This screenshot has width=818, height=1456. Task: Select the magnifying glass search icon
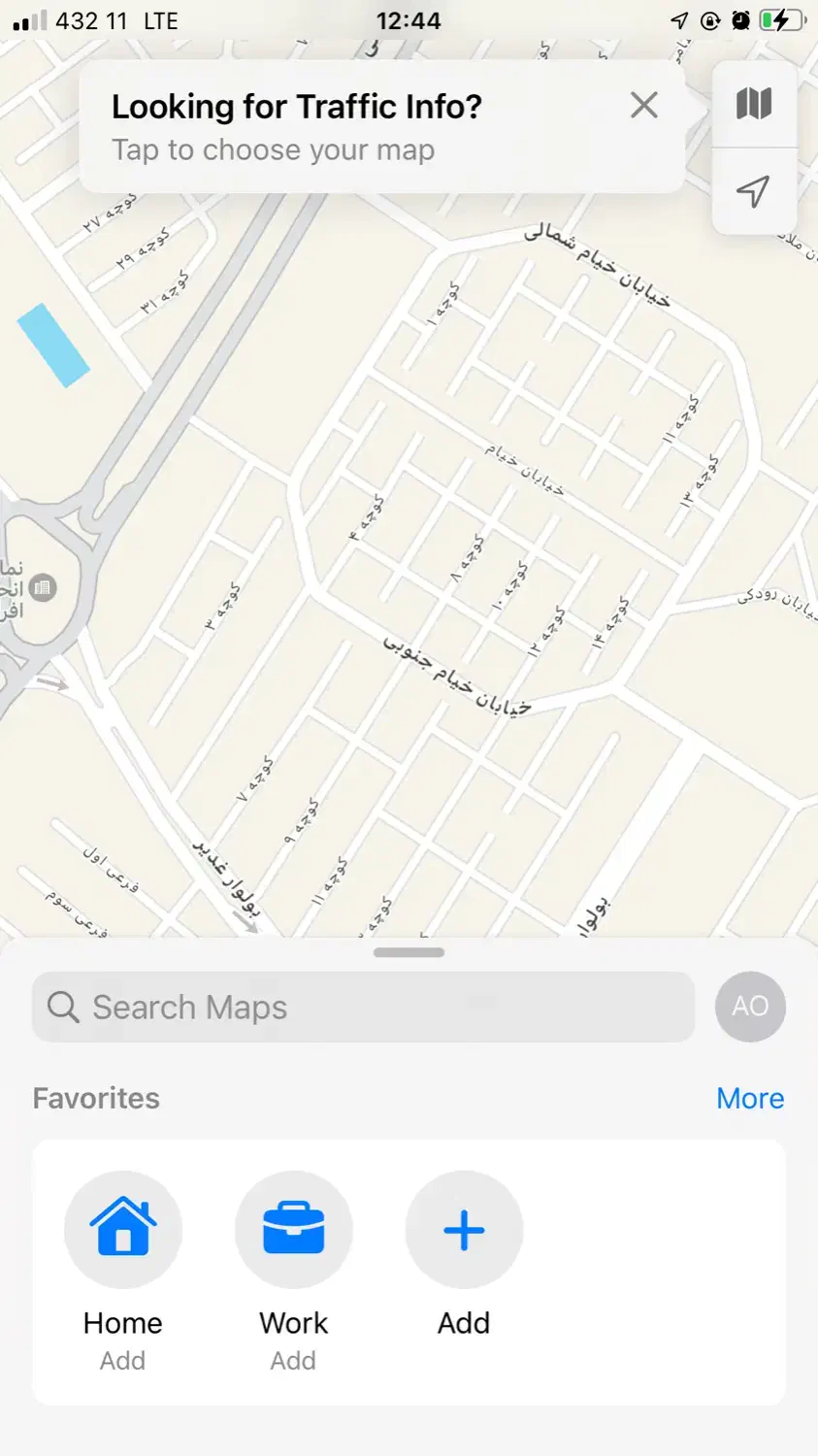62,1007
